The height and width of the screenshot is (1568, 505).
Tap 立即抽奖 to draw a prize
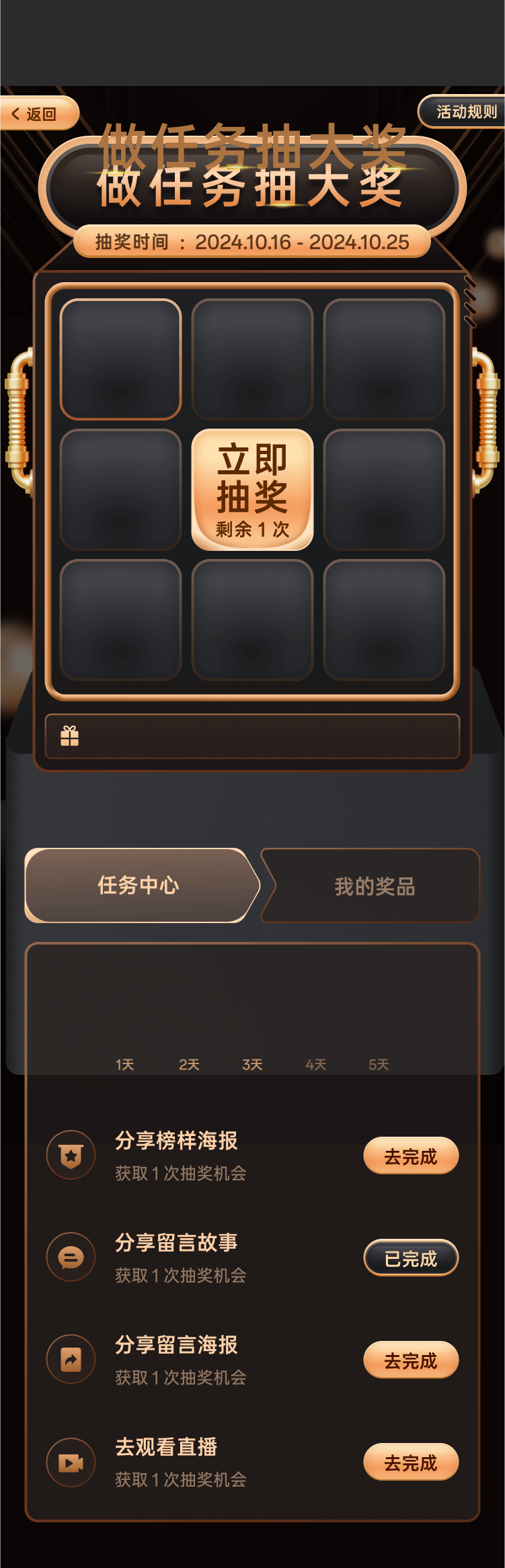[252, 490]
